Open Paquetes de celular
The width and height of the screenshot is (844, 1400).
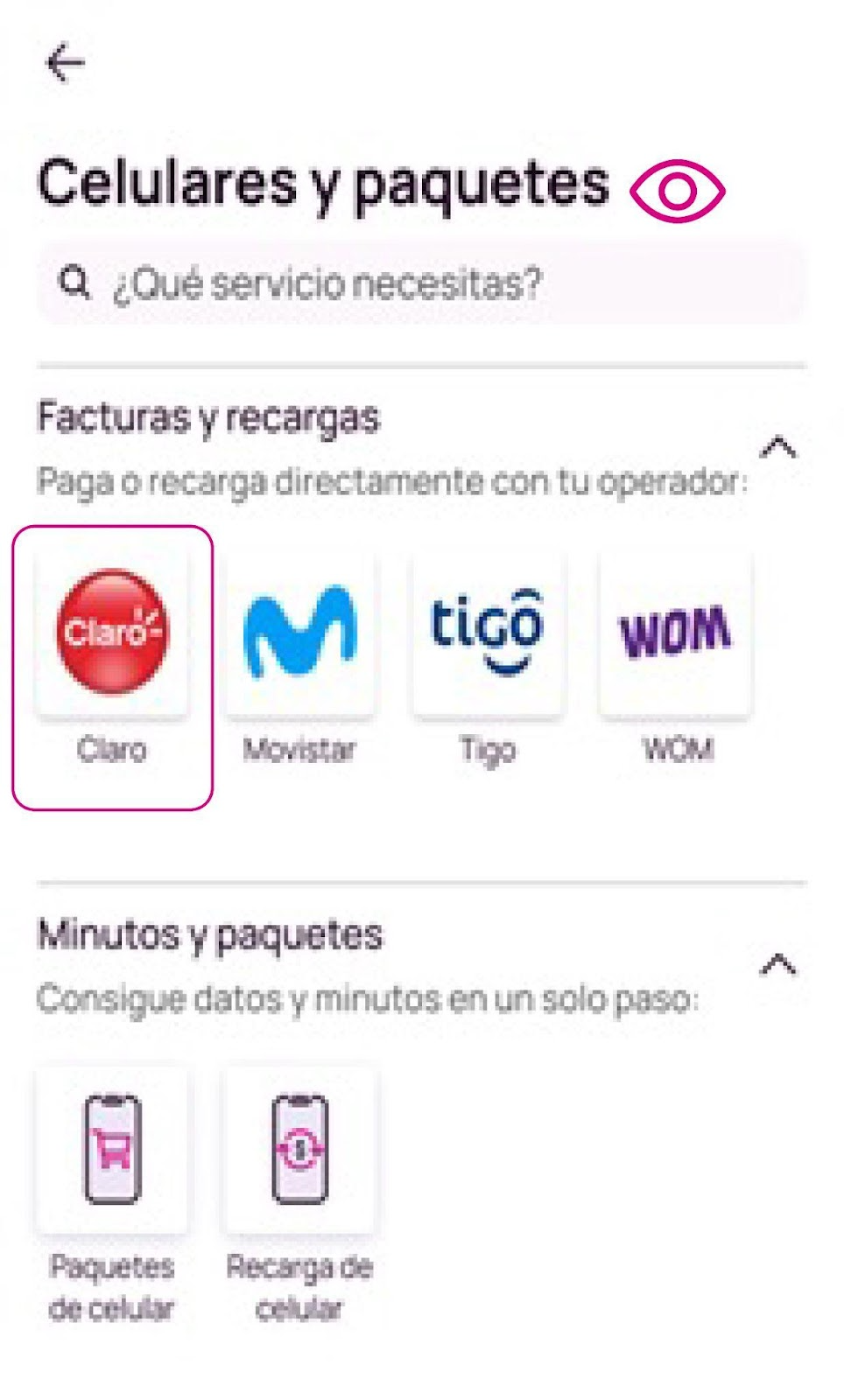[112, 1150]
